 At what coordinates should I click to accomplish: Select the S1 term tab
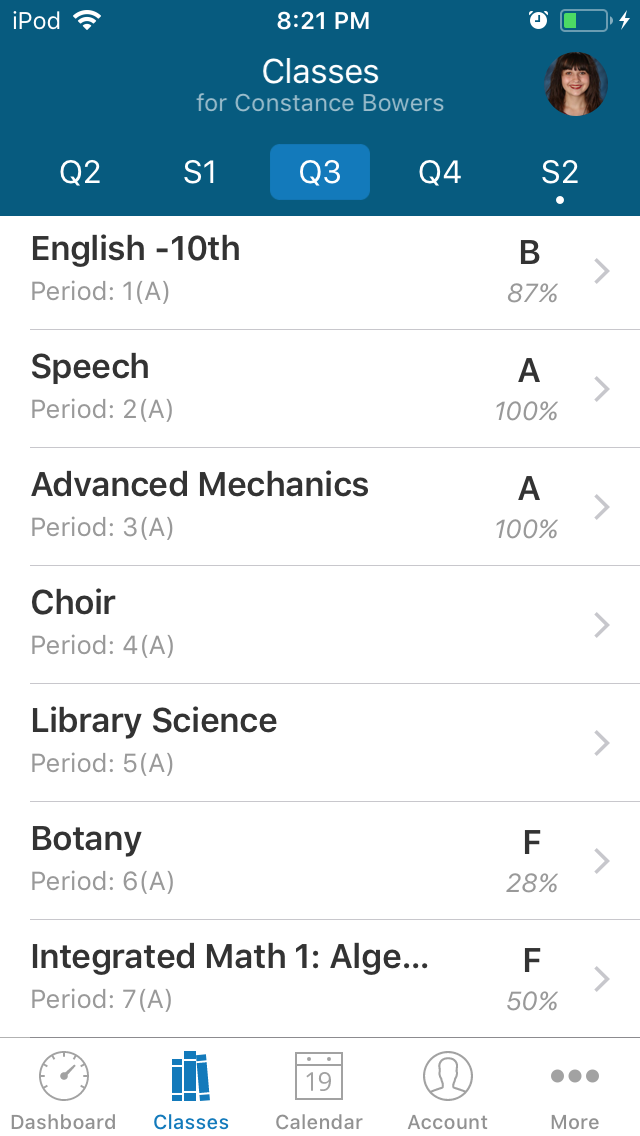tap(199, 172)
